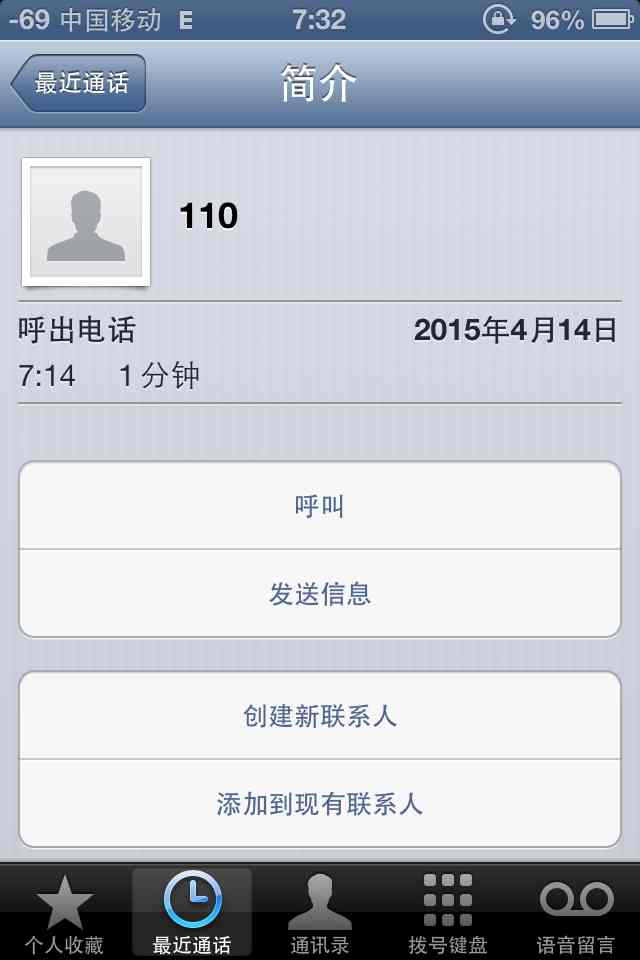Go back to 最近通话 list

point(80,84)
